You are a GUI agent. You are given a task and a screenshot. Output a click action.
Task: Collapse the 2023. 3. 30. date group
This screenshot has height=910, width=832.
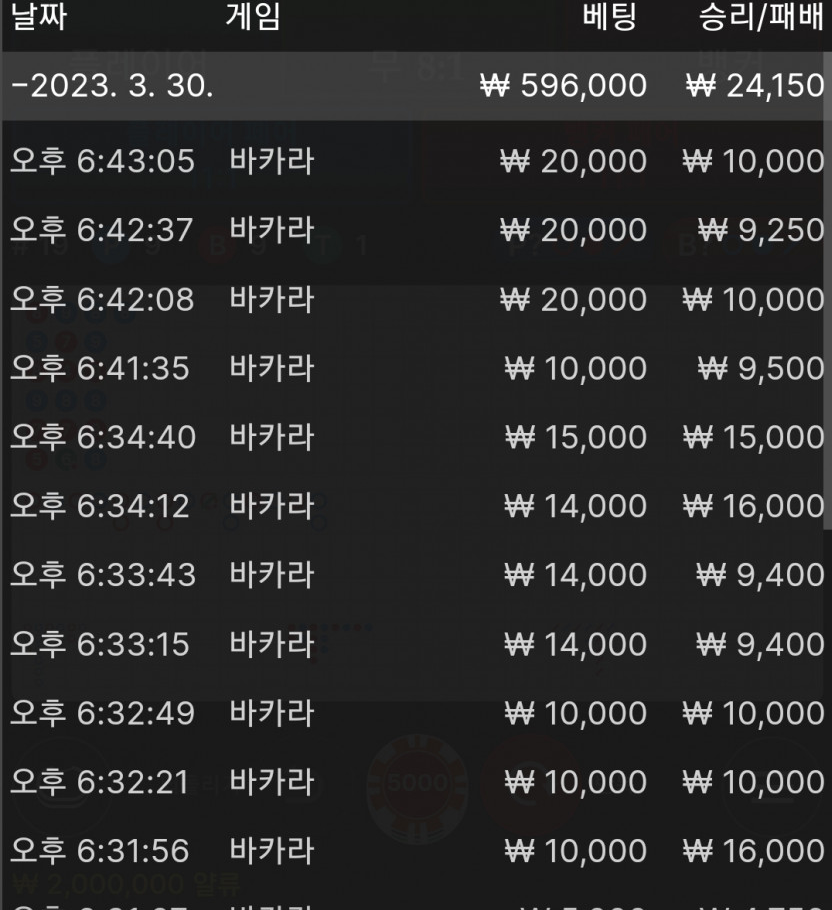point(112,86)
